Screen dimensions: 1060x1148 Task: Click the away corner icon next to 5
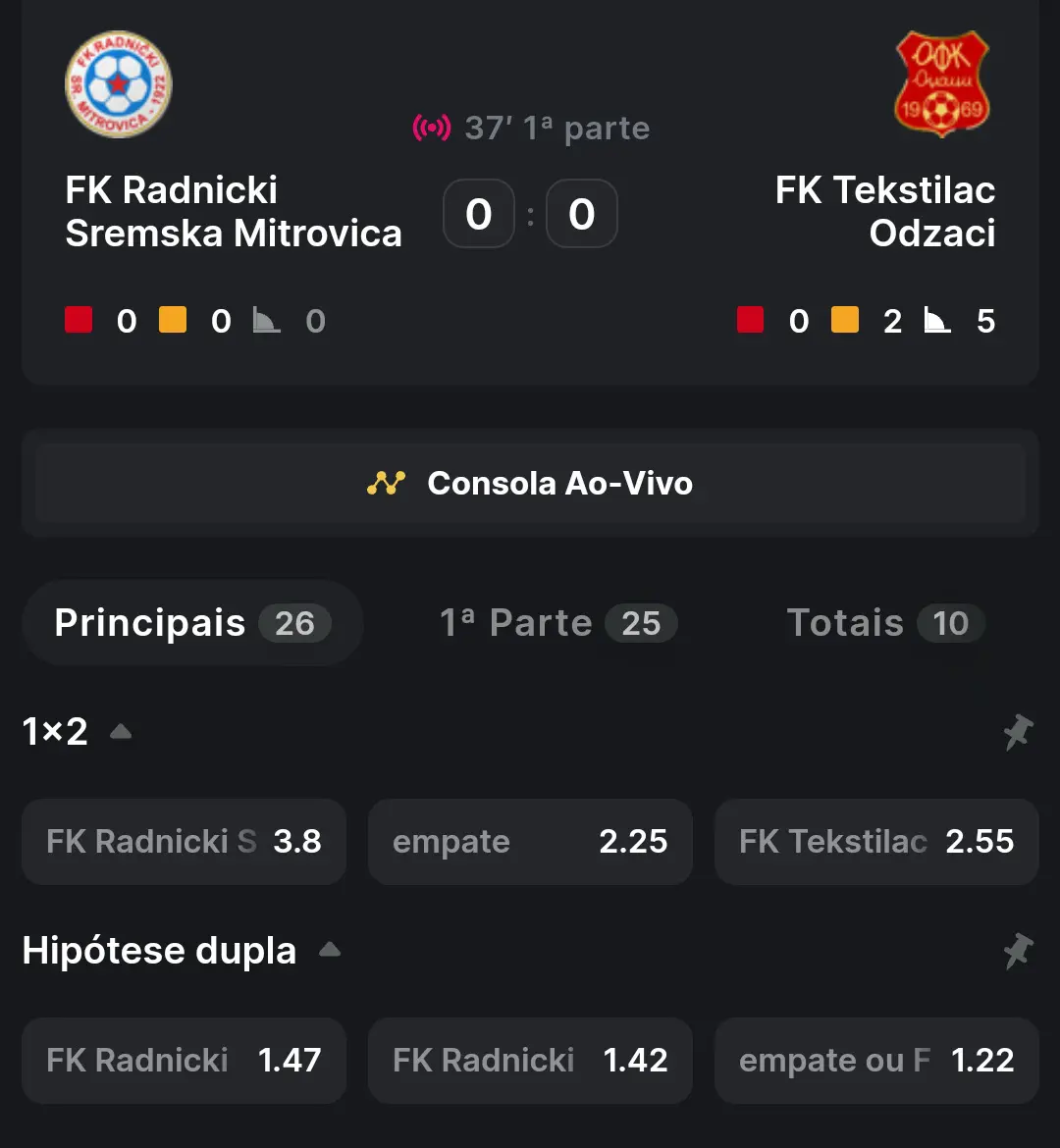click(x=936, y=320)
